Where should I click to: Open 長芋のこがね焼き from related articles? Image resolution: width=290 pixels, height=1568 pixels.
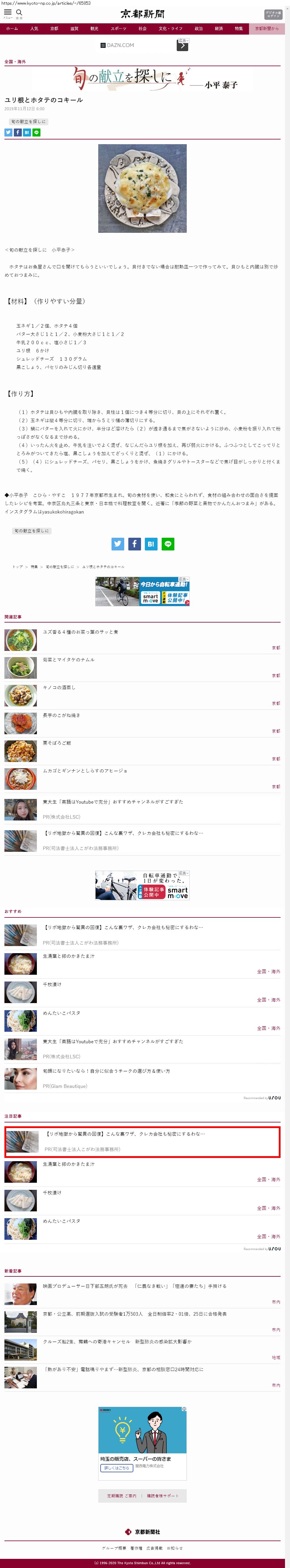point(61,715)
